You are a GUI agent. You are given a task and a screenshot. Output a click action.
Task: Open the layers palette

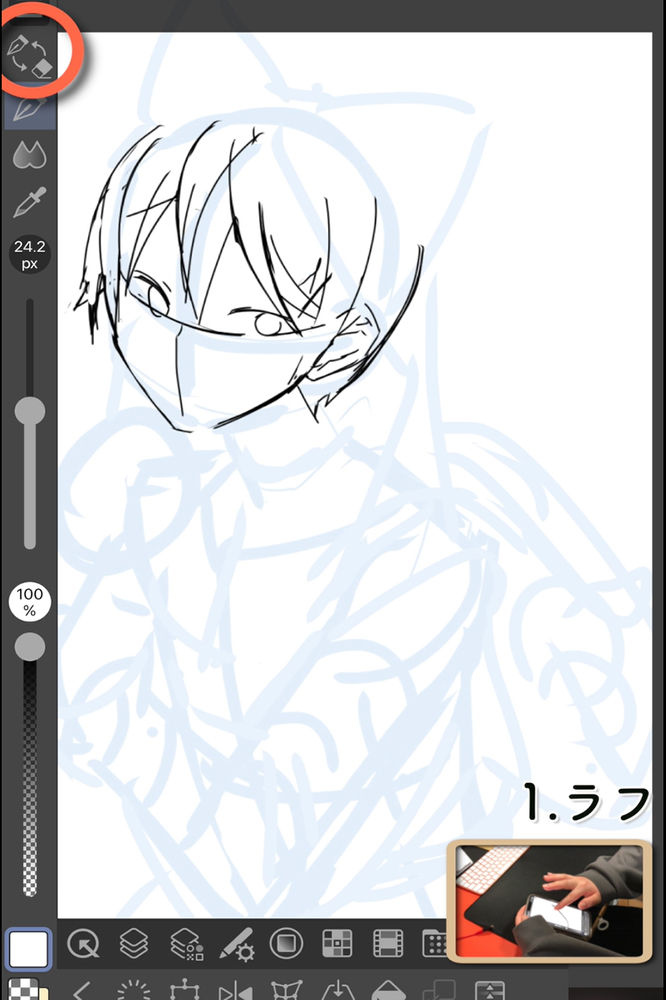pyautogui.click(x=133, y=943)
